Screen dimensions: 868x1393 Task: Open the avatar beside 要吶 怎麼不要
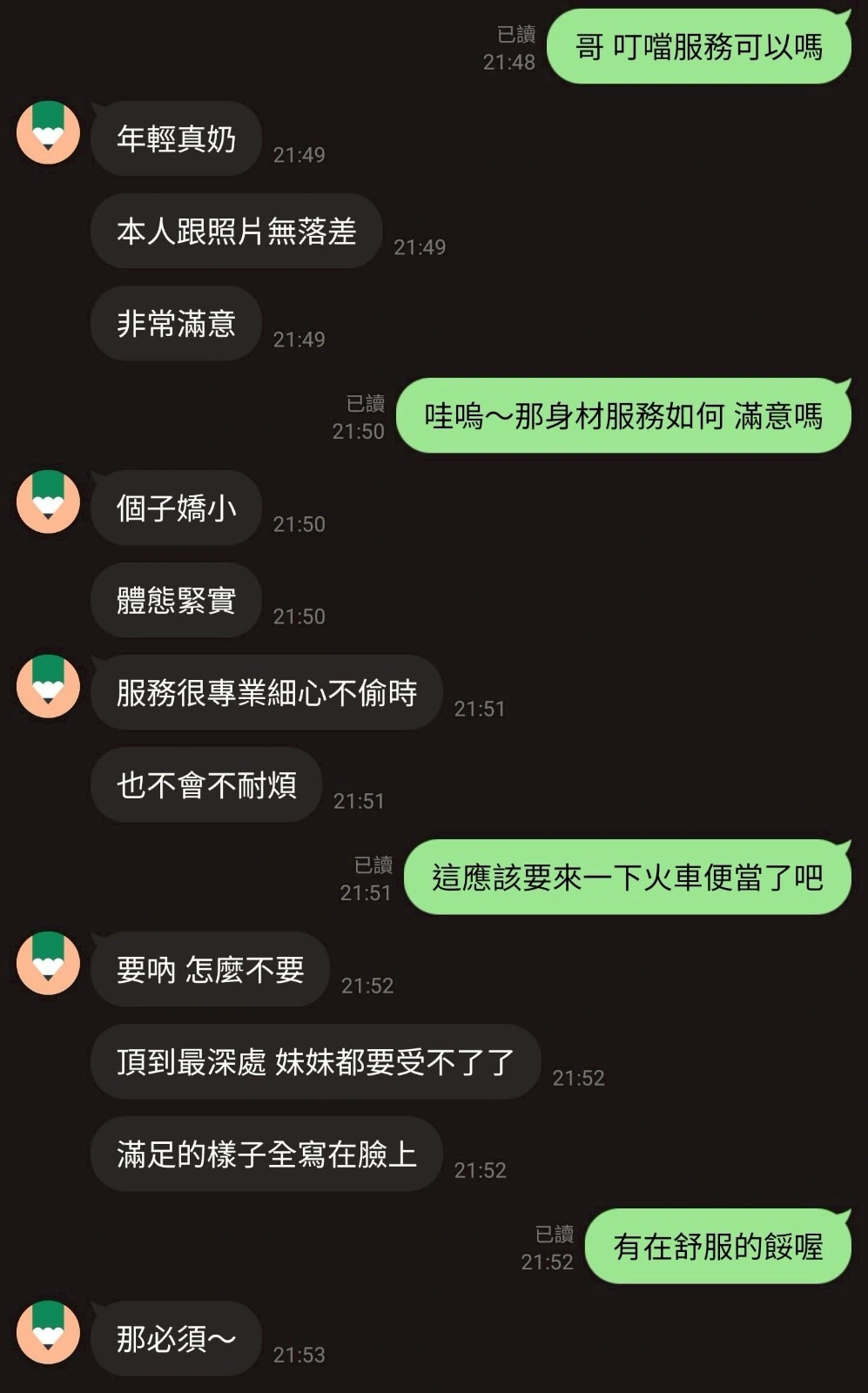(x=49, y=964)
